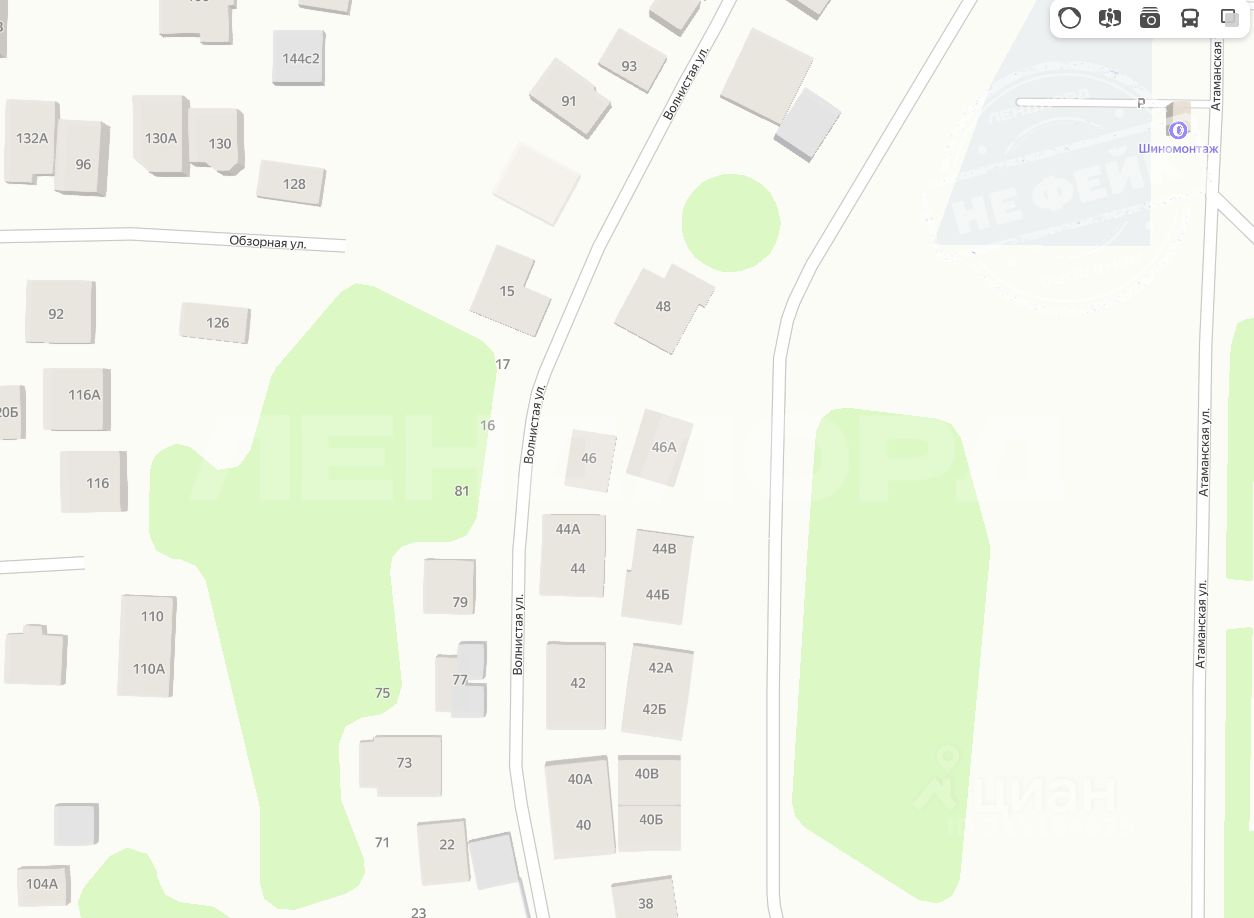Viewport: 1254px width, 918px height.
Task: Enable street panoramas layer
Action: point(1110,18)
